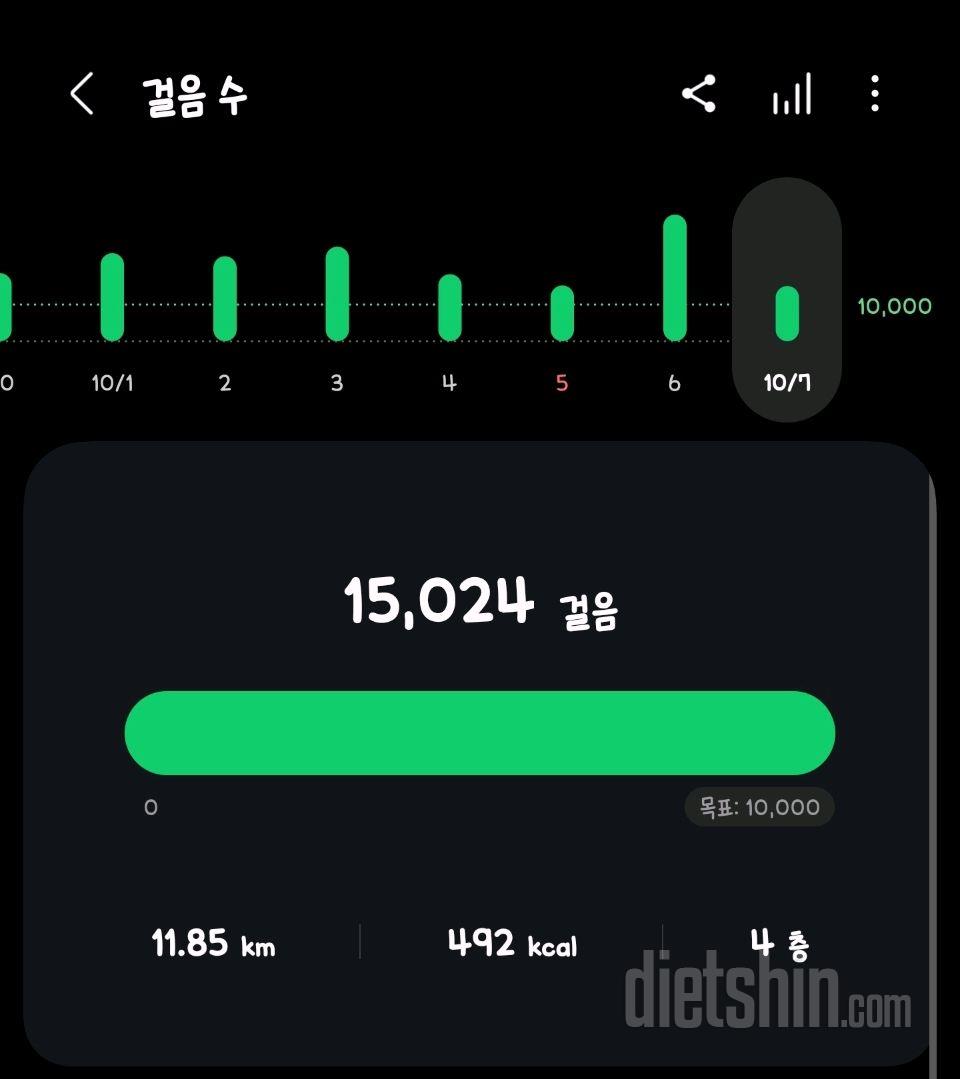
Task: Select the bar for day 4
Action: (450, 307)
